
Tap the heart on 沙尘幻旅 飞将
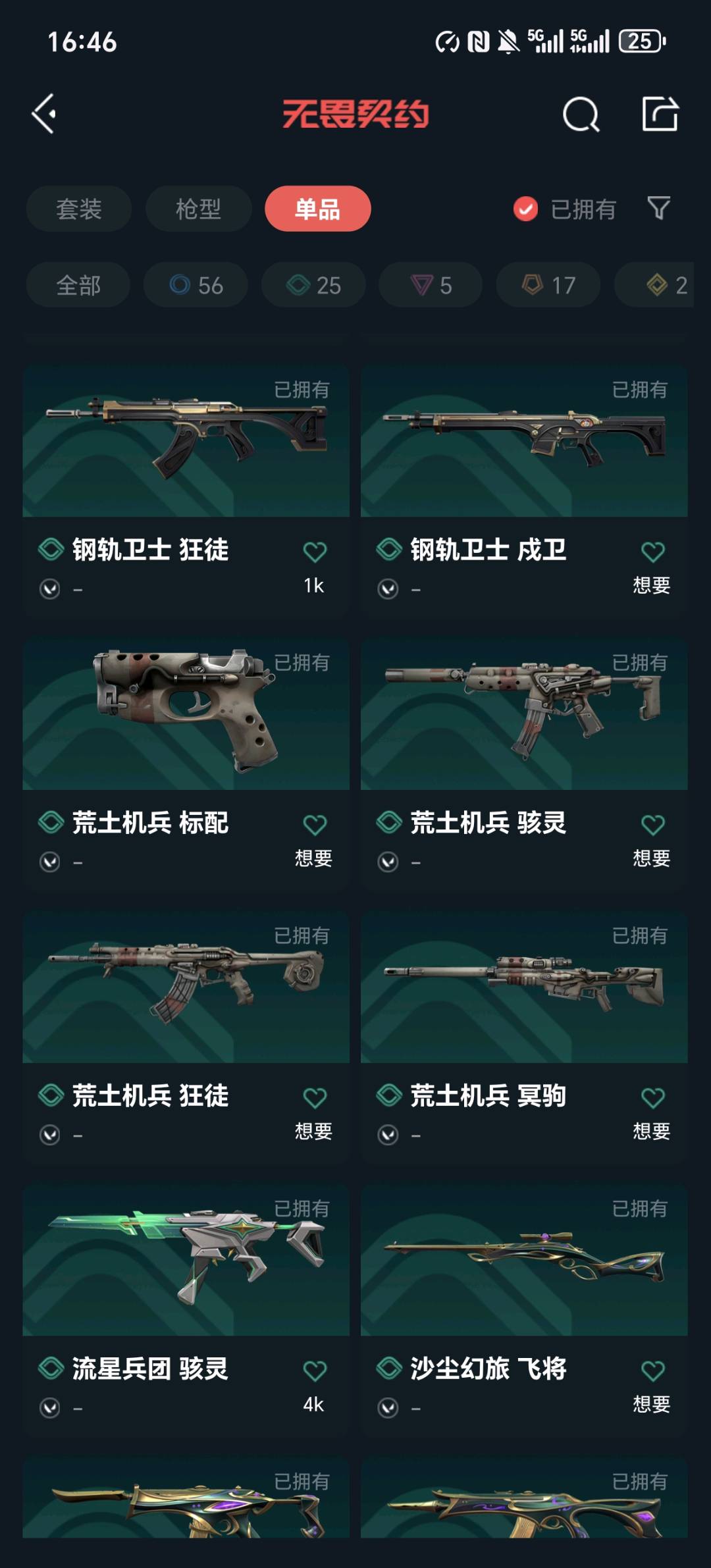point(652,1371)
